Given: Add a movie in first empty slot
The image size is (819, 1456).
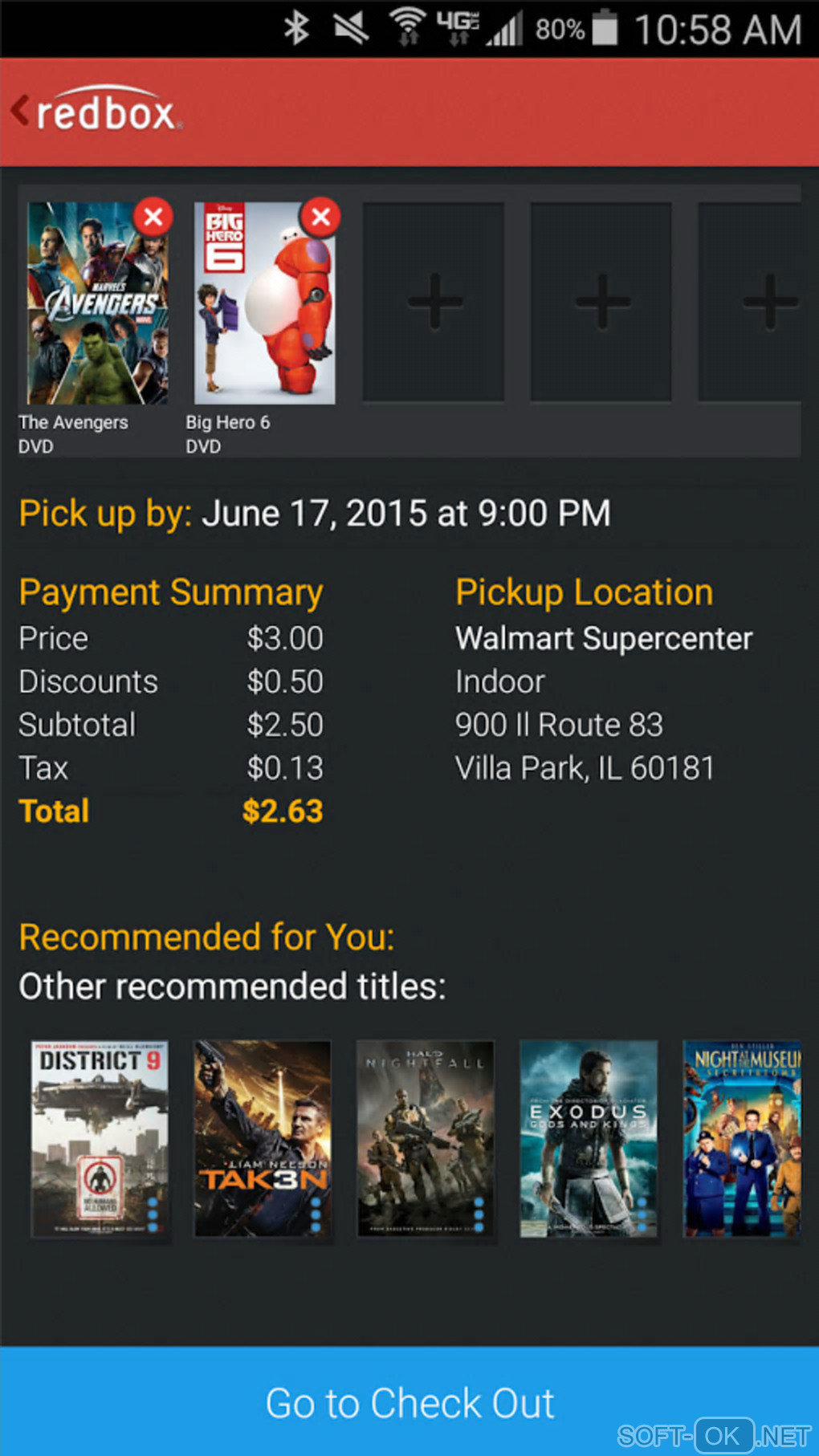Looking at the screenshot, I should pyautogui.click(x=434, y=302).
